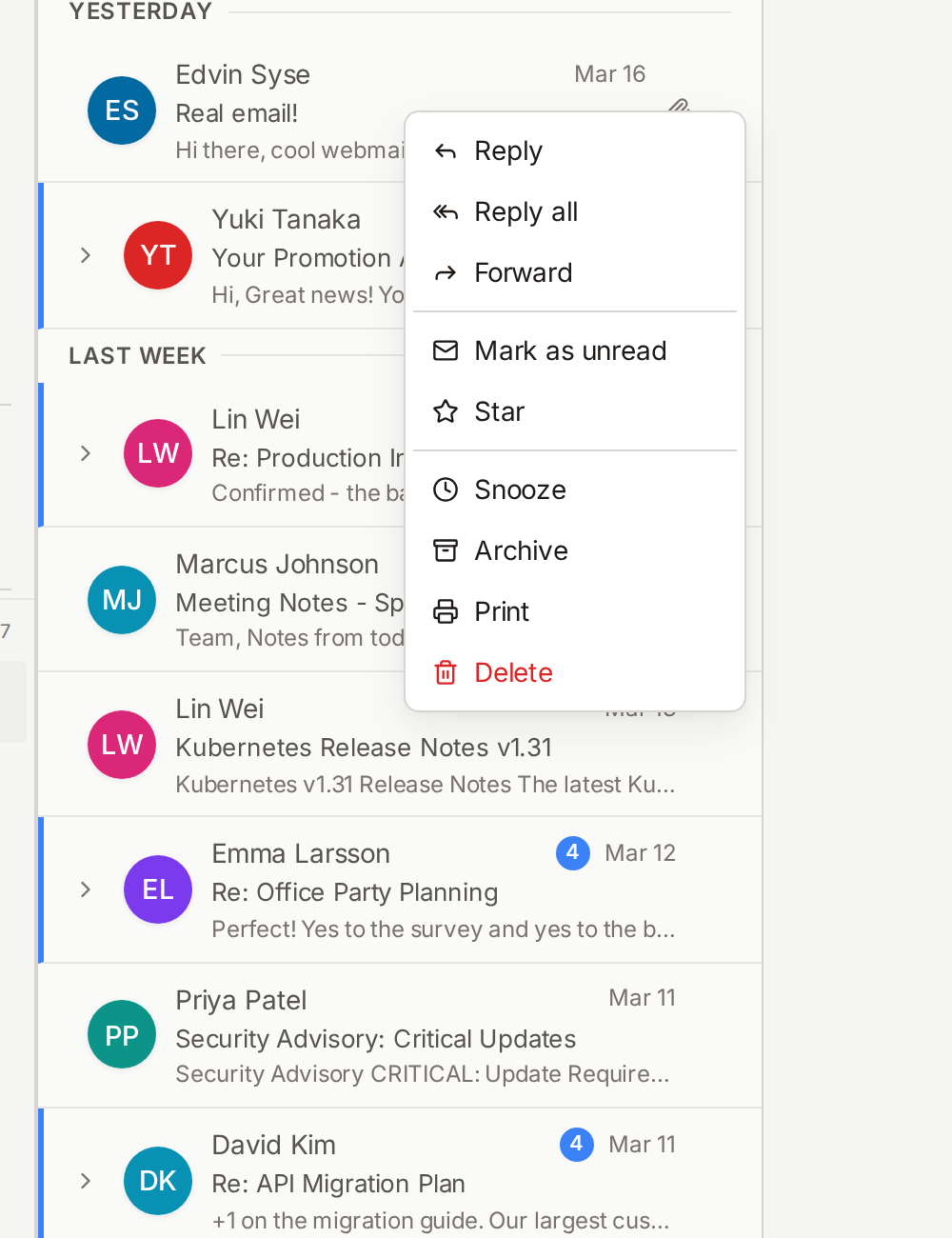Select Delete from the context menu
The height and width of the screenshot is (1238, 952).
coord(513,671)
